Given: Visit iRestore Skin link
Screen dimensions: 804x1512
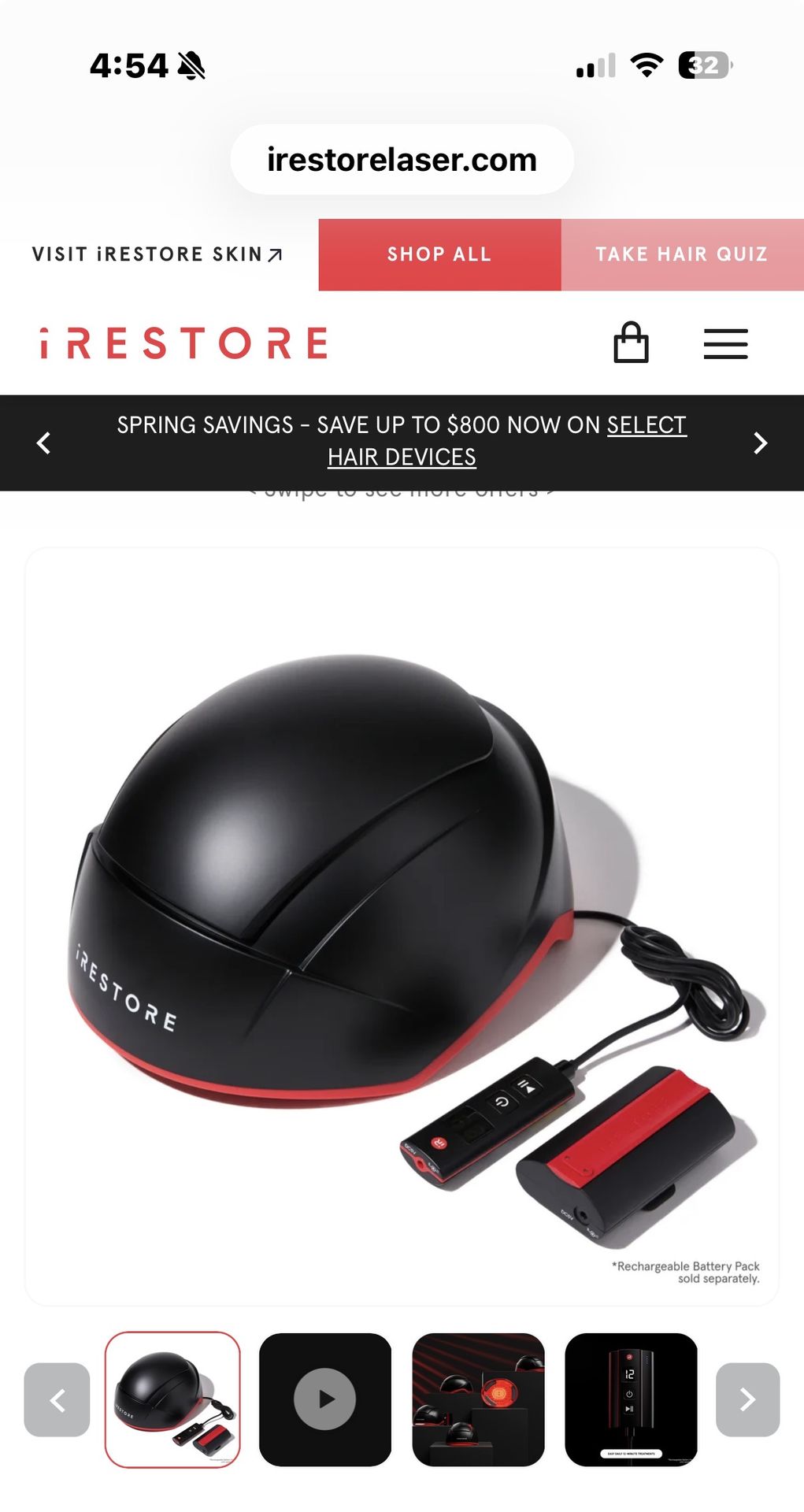Looking at the screenshot, I should (157, 254).
